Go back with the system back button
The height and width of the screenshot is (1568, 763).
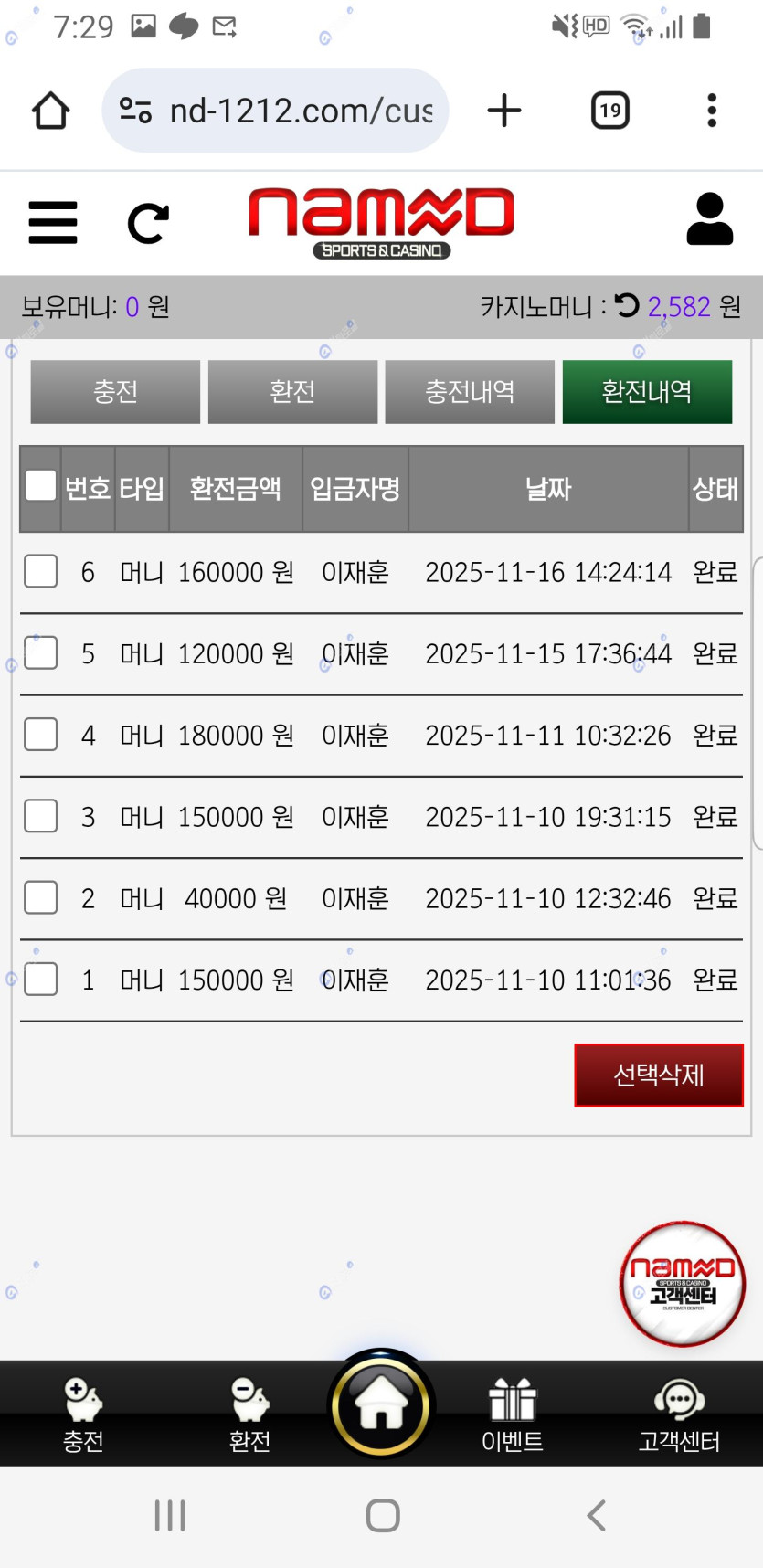596,1515
